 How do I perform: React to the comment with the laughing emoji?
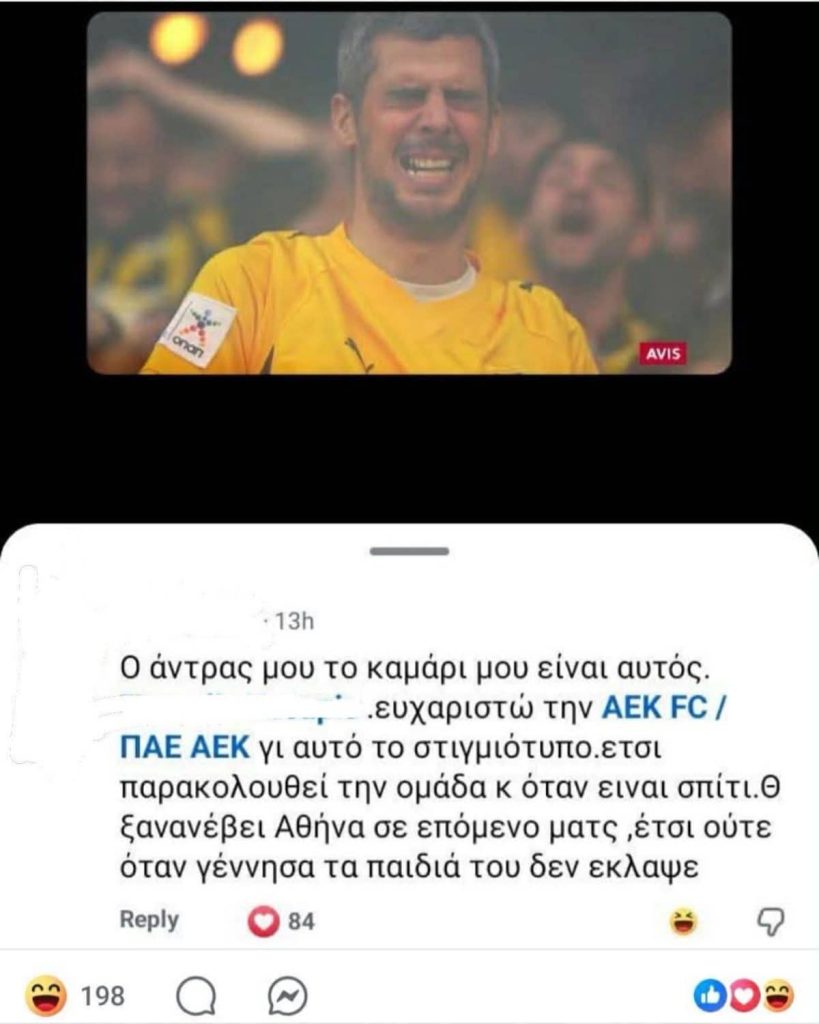pyautogui.click(x=685, y=921)
